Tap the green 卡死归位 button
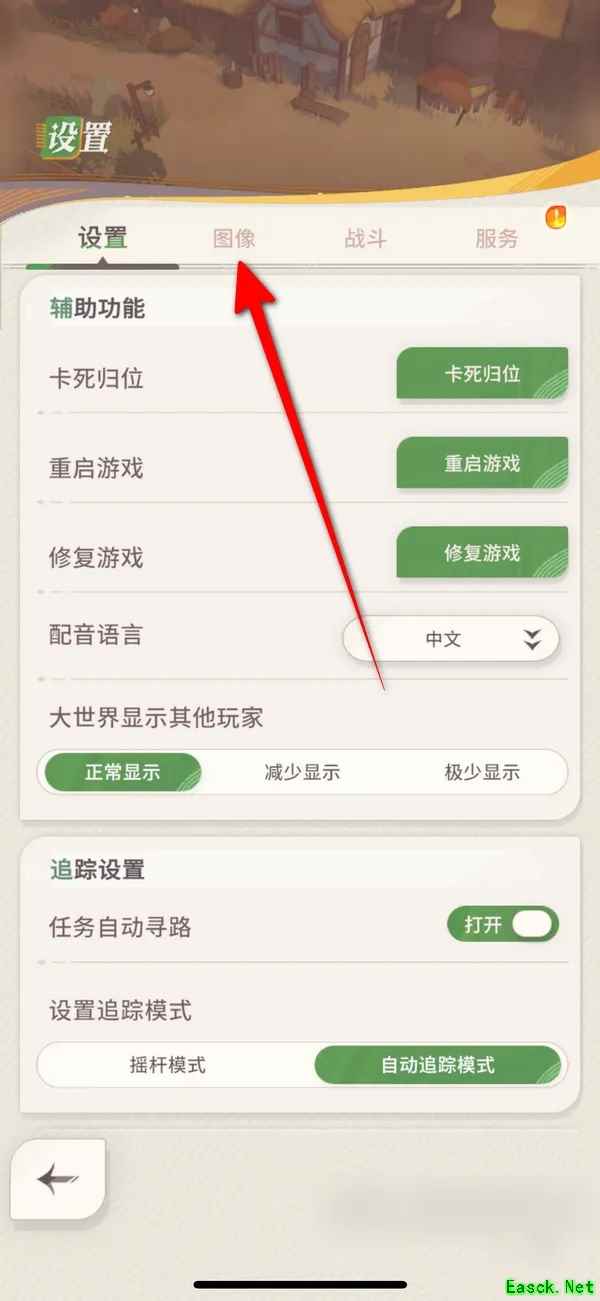This screenshot has width=600, height=1301. pyautogui.click(x=482, y=374)
